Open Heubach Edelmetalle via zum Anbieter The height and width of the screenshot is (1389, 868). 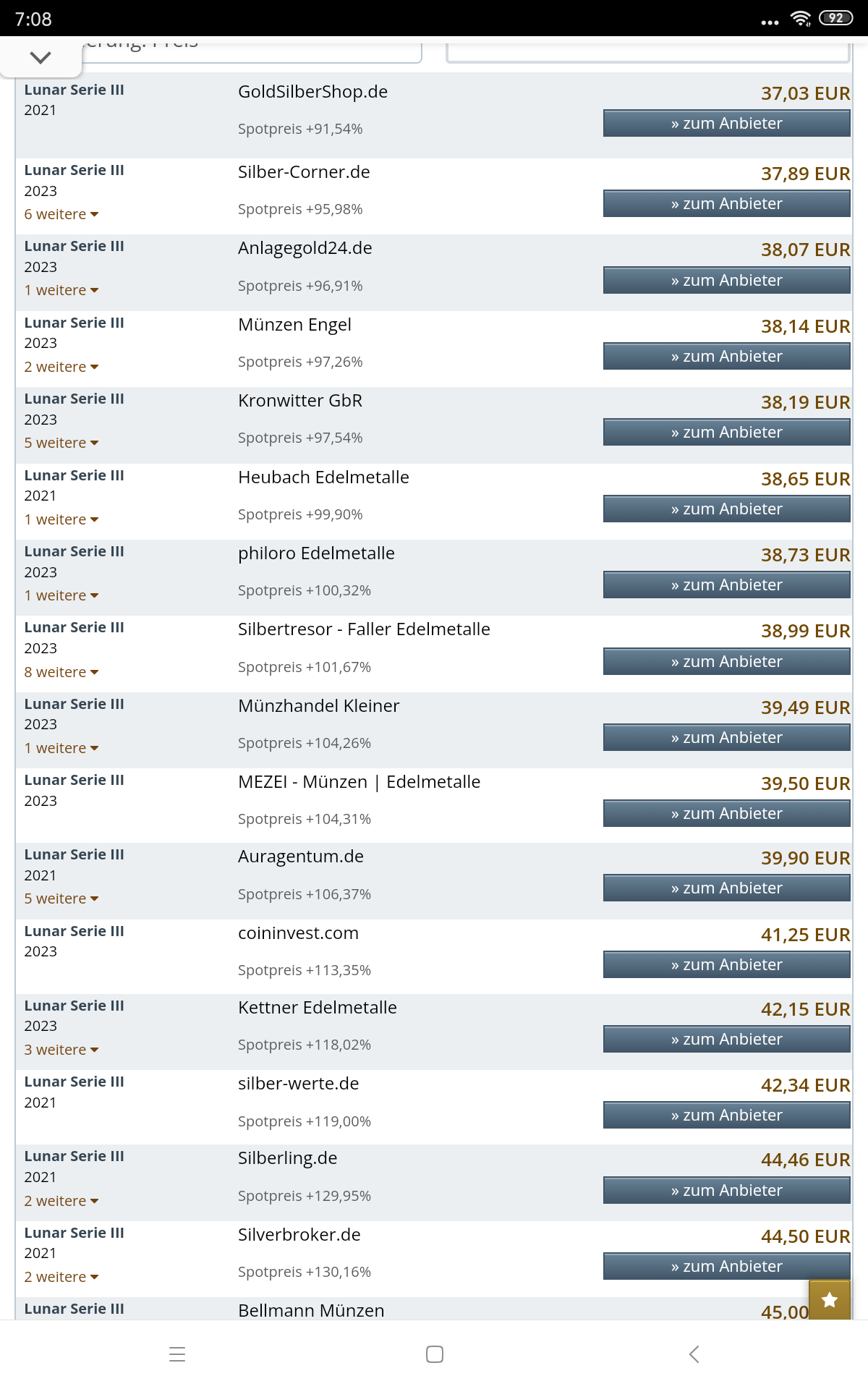point(726,509)
